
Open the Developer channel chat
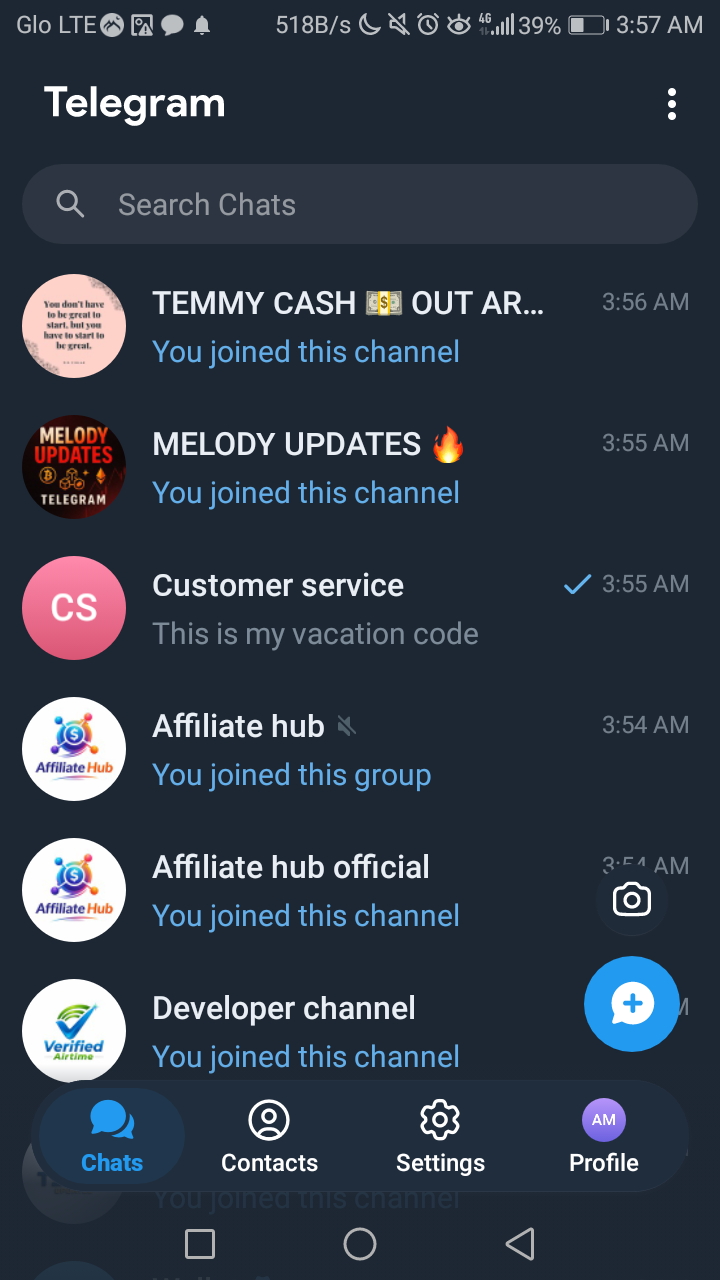pos(300,1031)
